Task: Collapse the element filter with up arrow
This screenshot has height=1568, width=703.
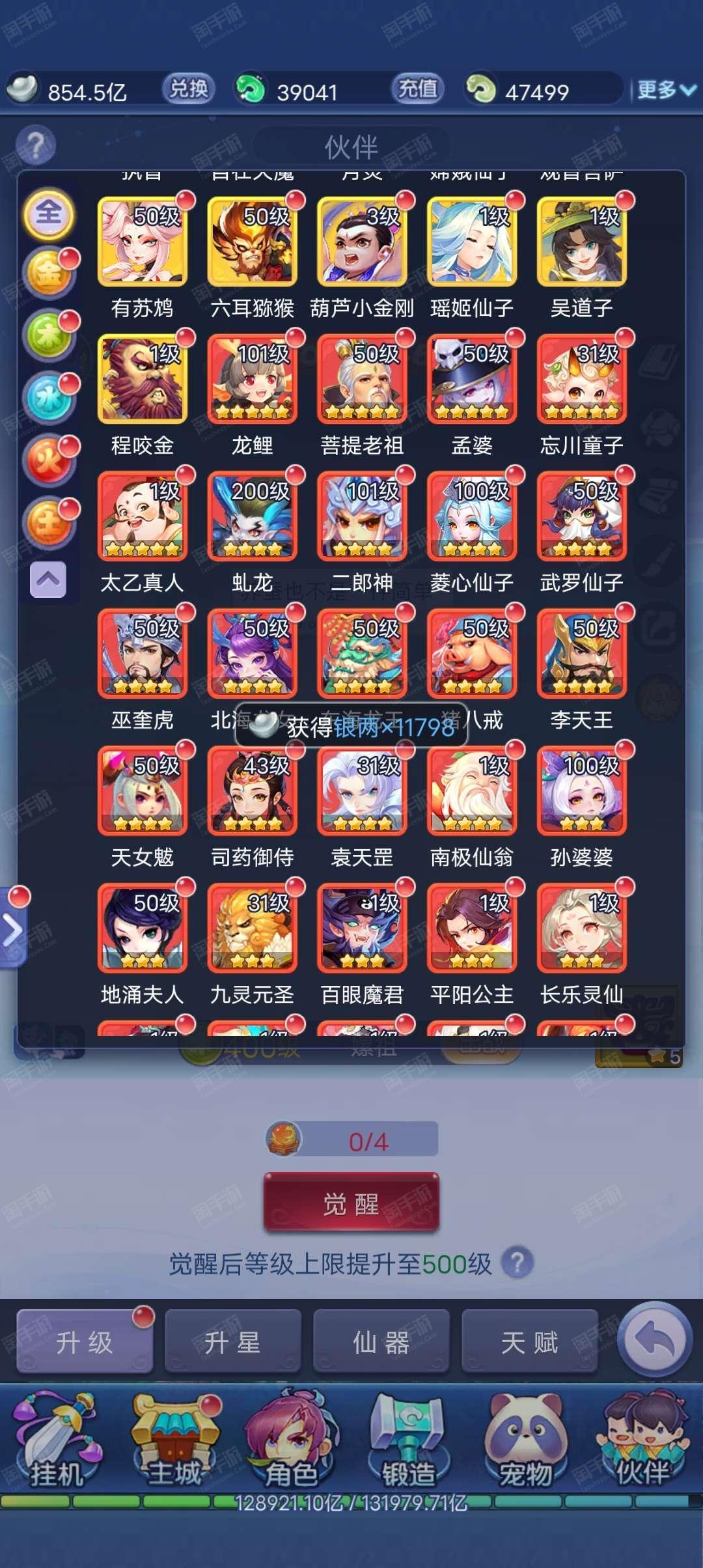Action: pos(48,579)
